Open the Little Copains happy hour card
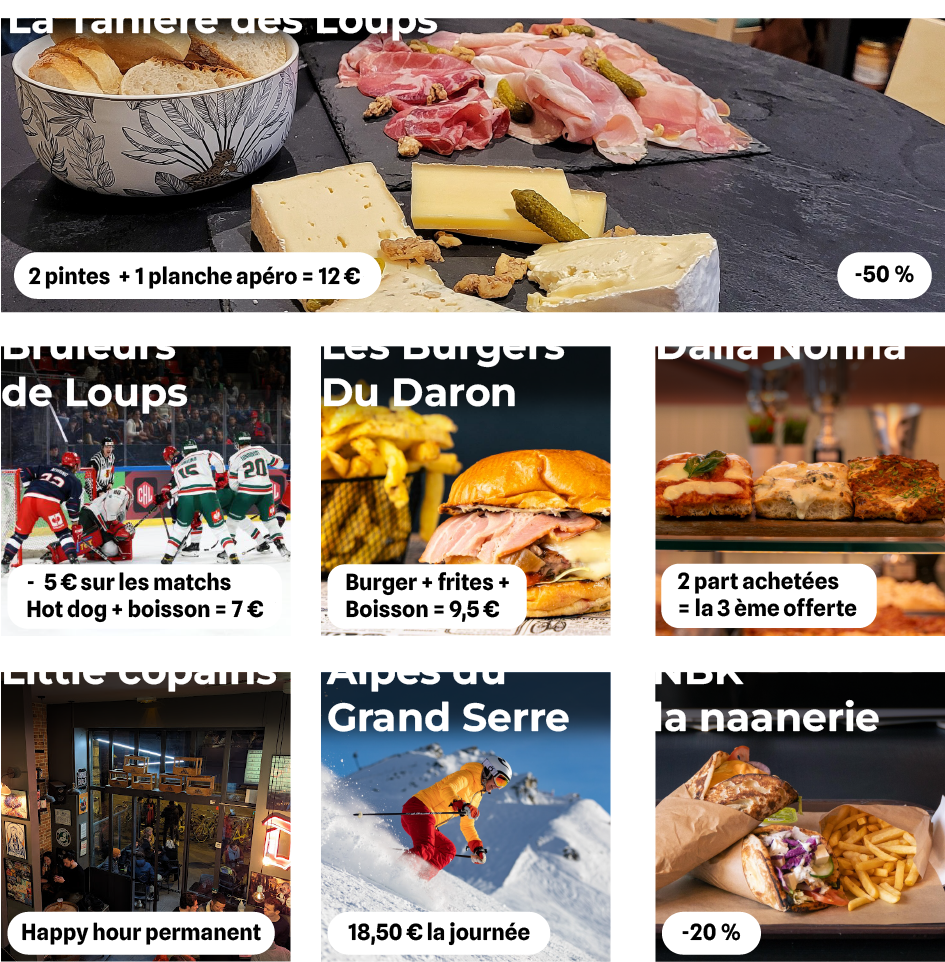The image size is (945, 962). [146, 816]
